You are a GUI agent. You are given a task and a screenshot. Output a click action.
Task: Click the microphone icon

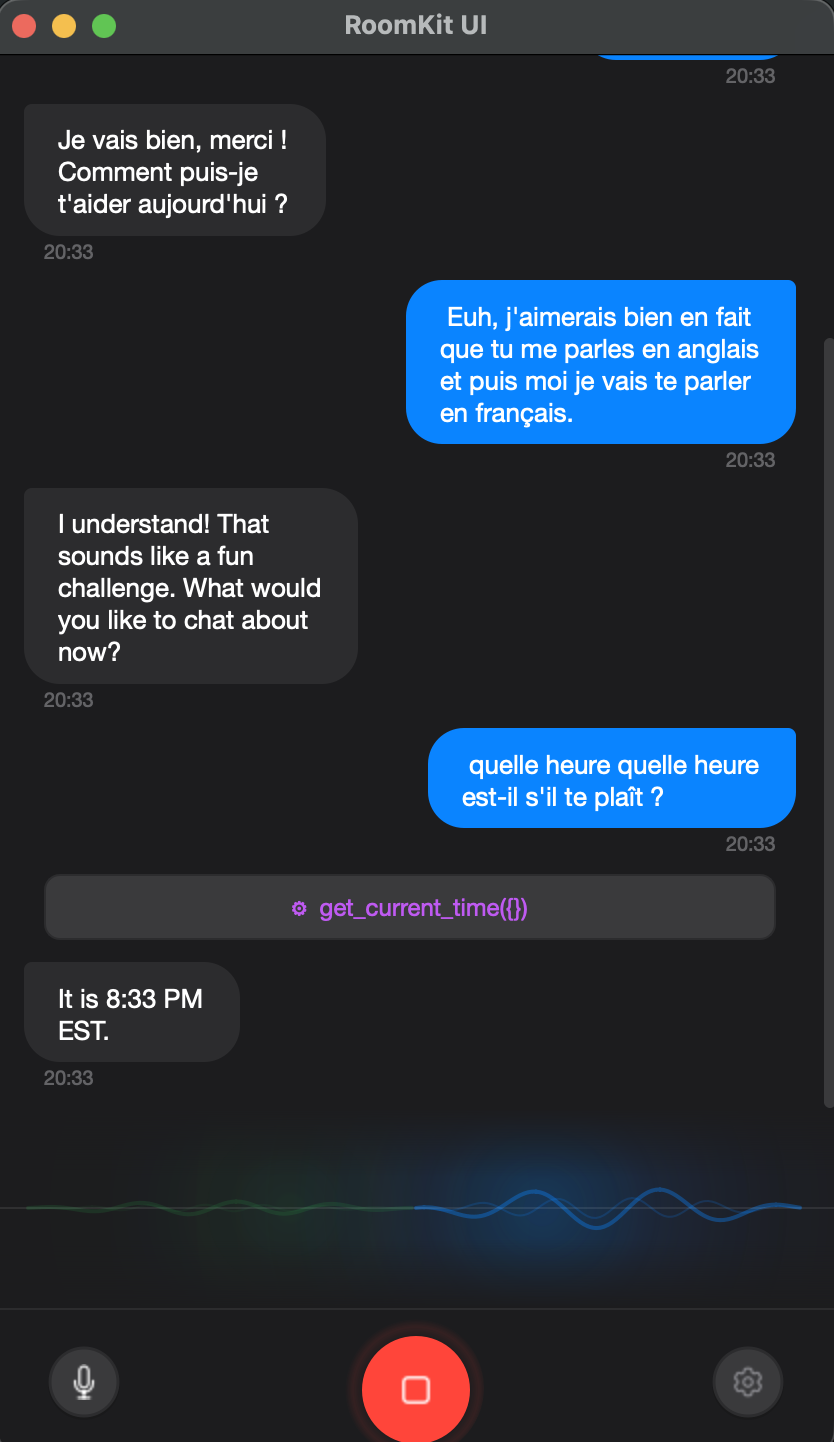point(83,1381)
